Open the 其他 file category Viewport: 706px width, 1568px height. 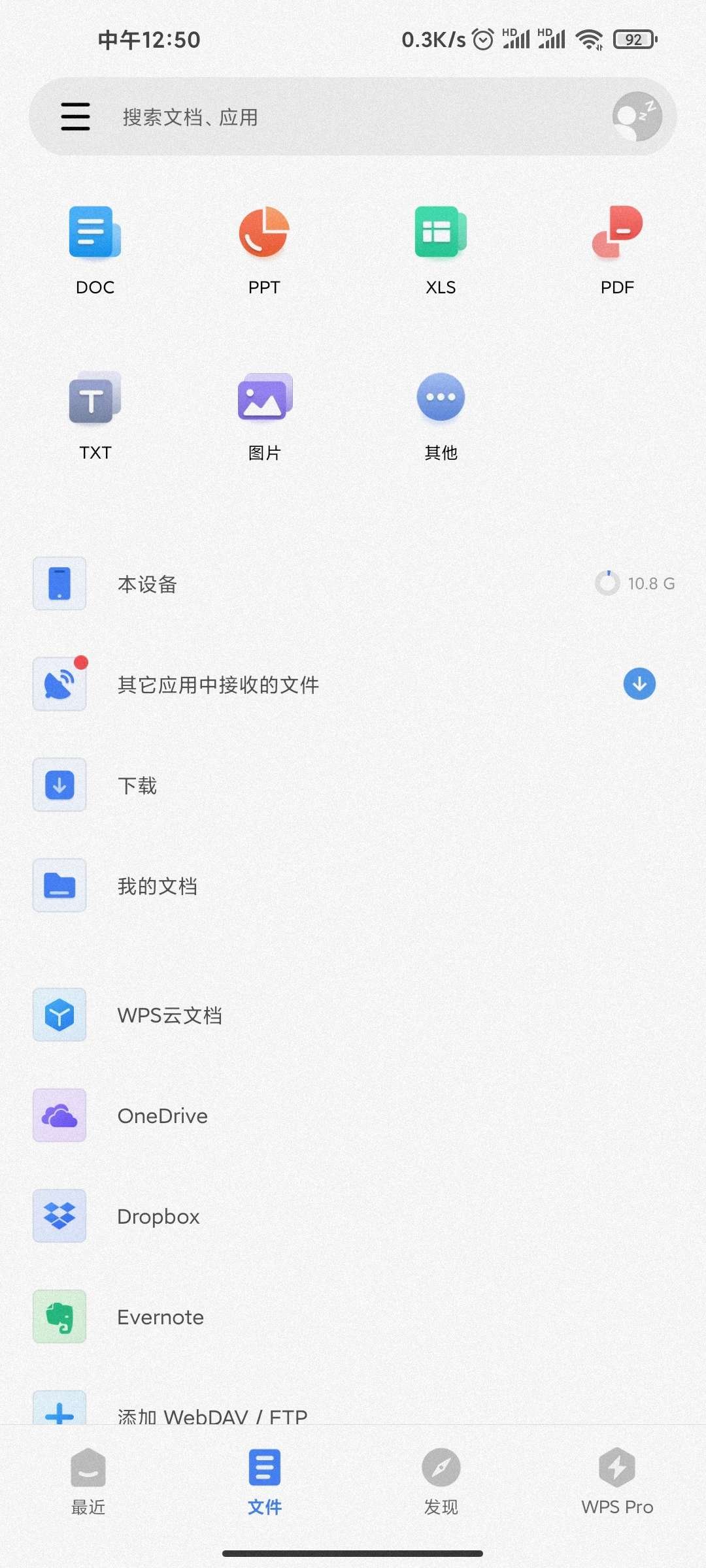click(441, 415)
